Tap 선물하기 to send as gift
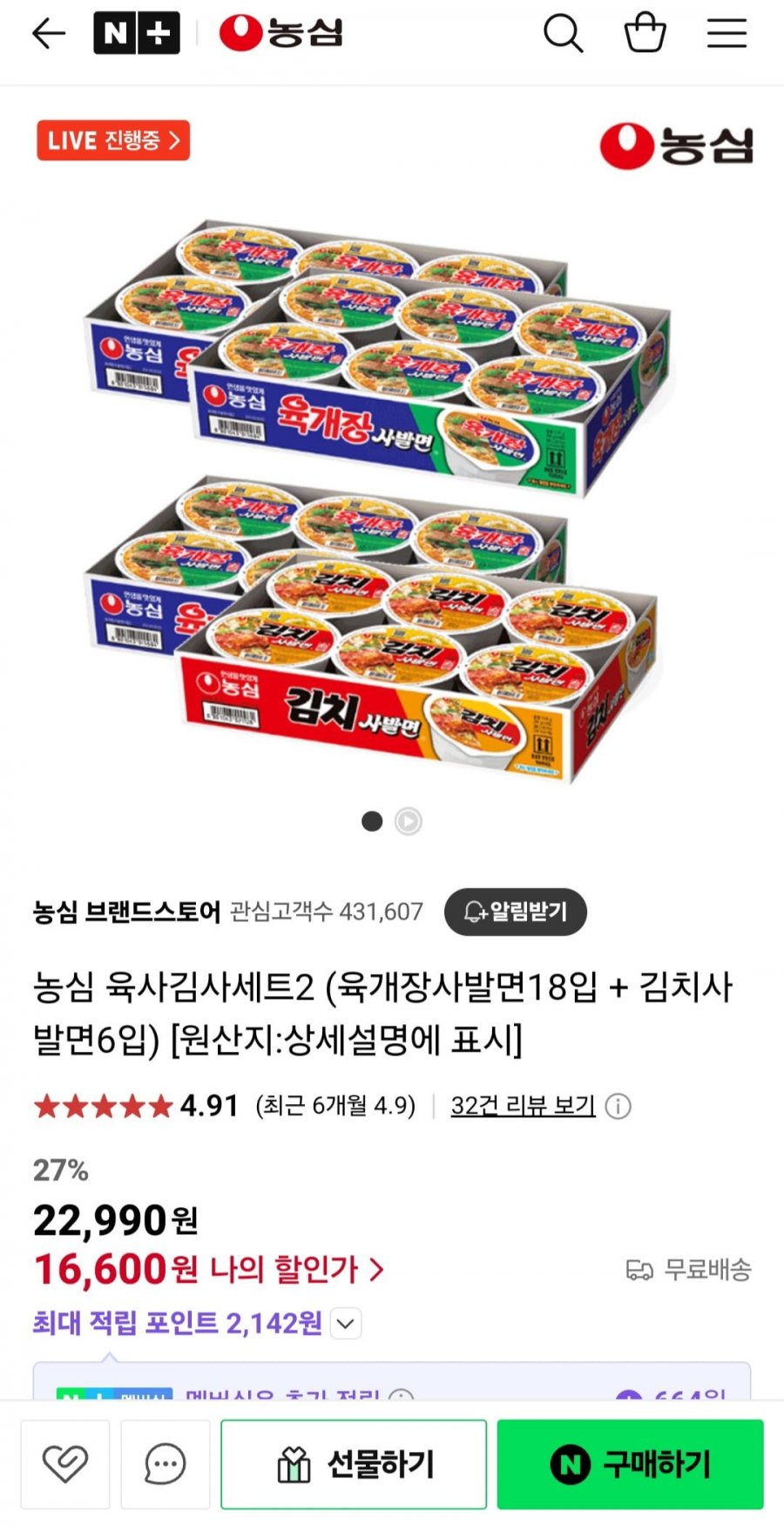The height and width of the screenshot is (1526, 784). click(354, 1464)
